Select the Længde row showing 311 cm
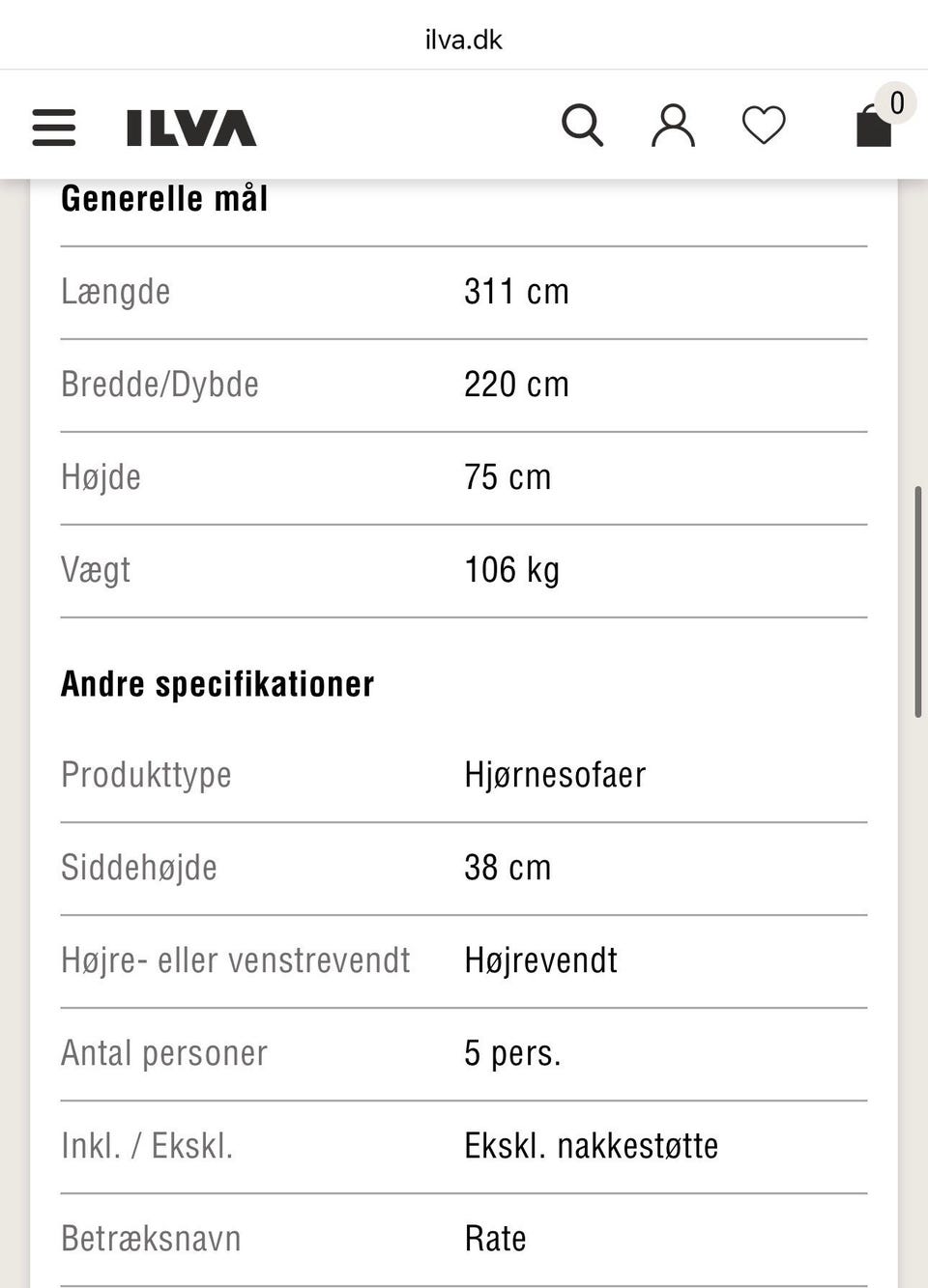 pyautogui.click(x=516, y=291)
